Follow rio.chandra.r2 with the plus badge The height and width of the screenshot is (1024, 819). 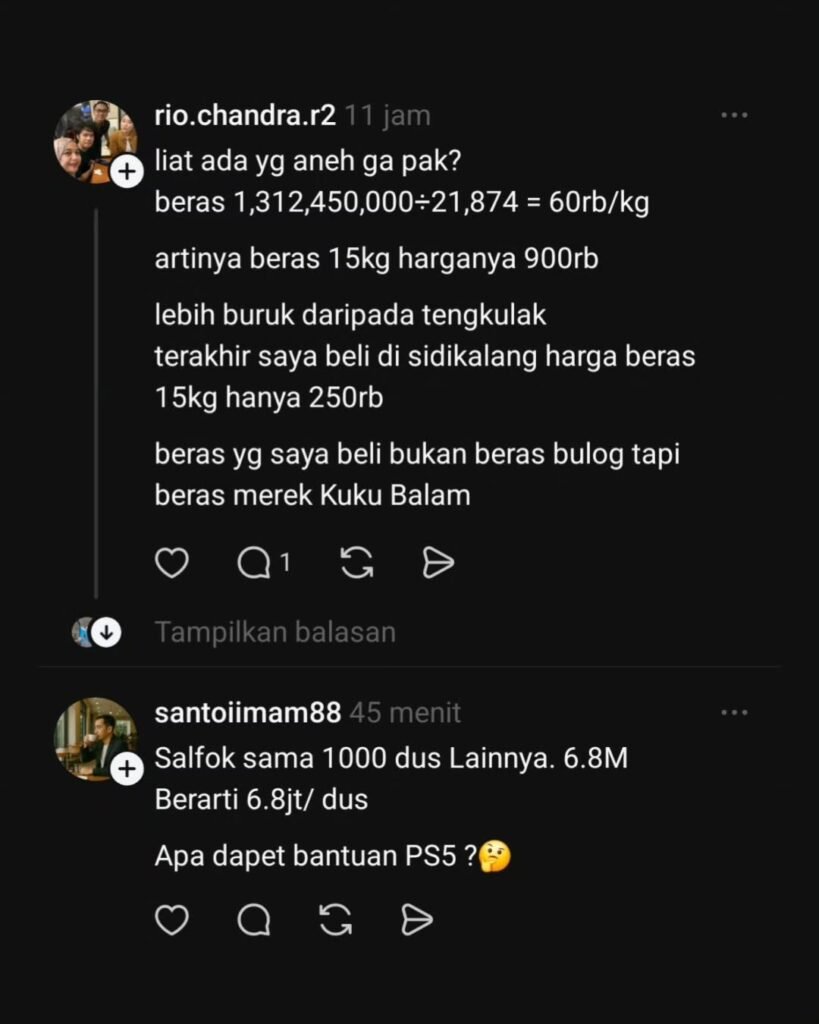pos(127,173)
